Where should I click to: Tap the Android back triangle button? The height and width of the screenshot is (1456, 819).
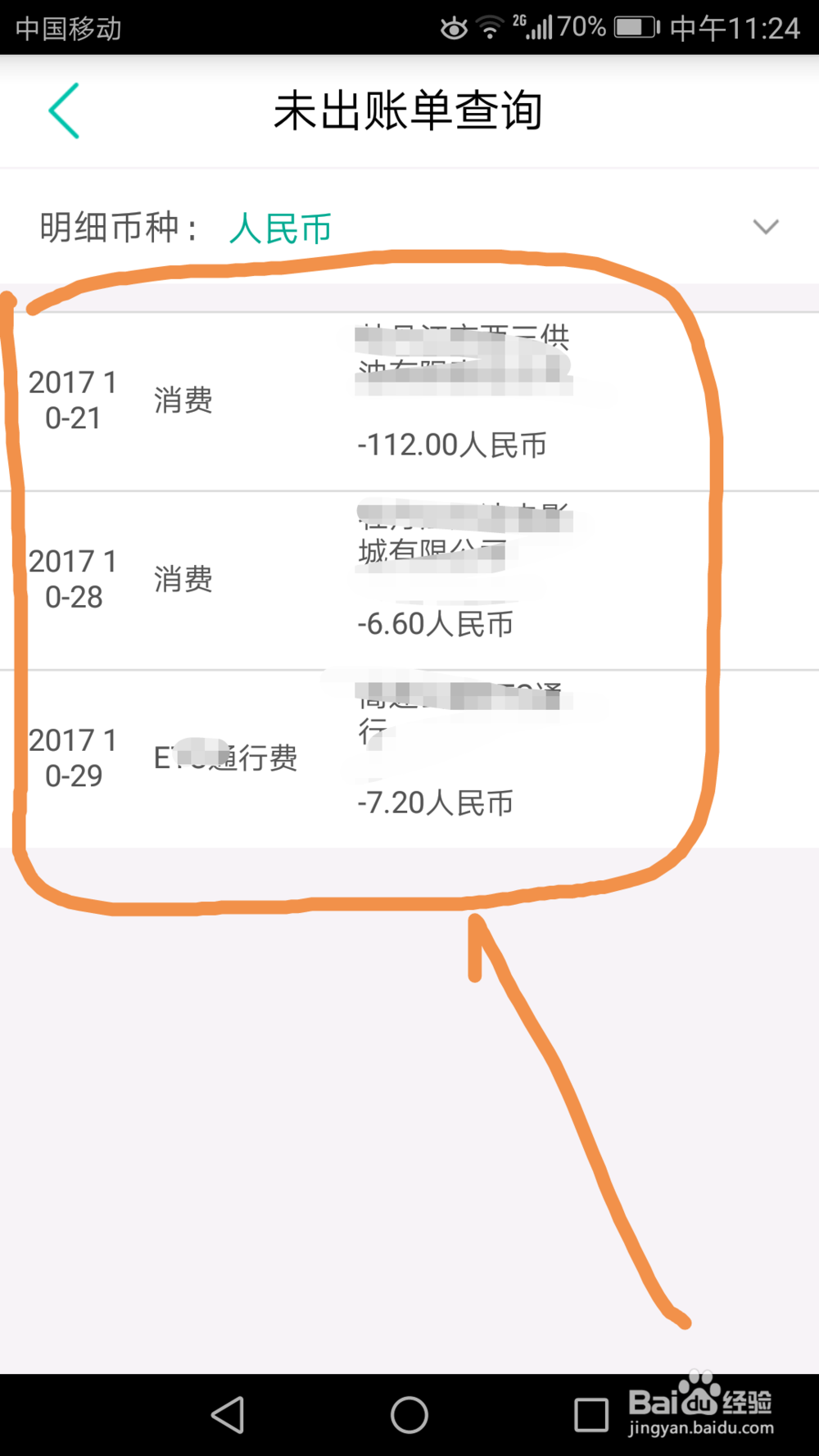click(x=229, y=1414)
